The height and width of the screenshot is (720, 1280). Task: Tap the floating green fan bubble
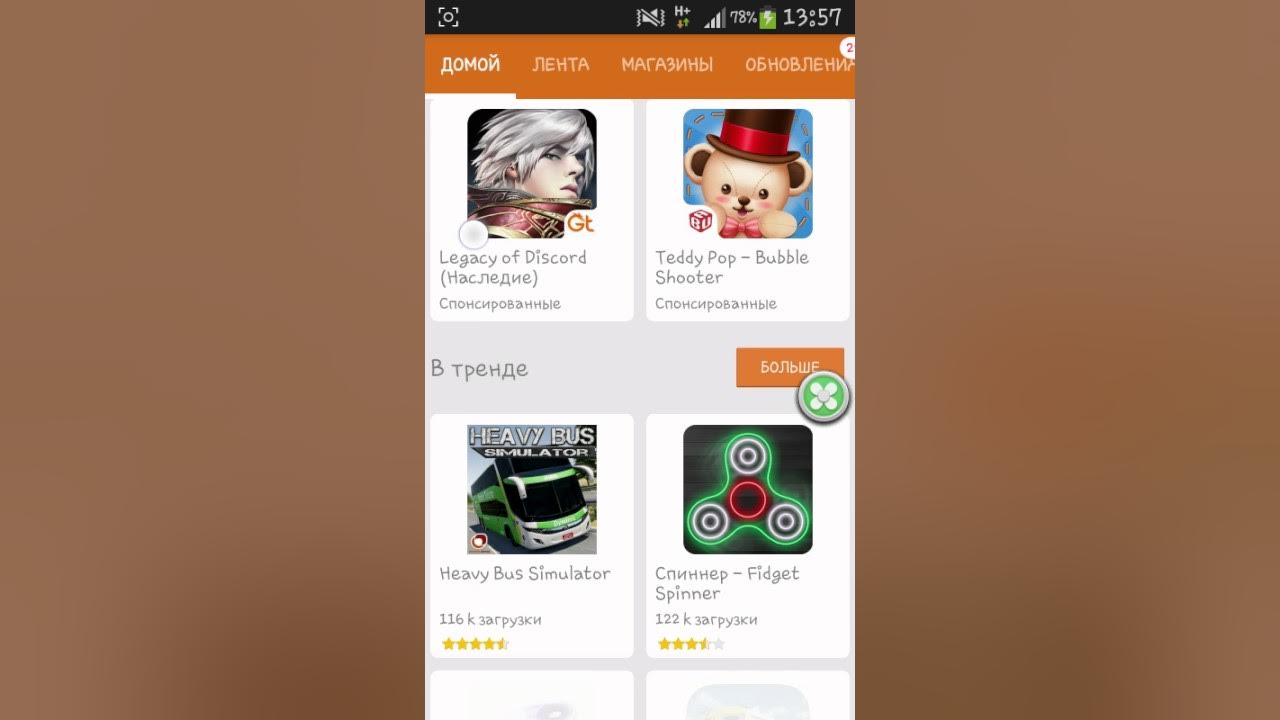coord(823,397)
